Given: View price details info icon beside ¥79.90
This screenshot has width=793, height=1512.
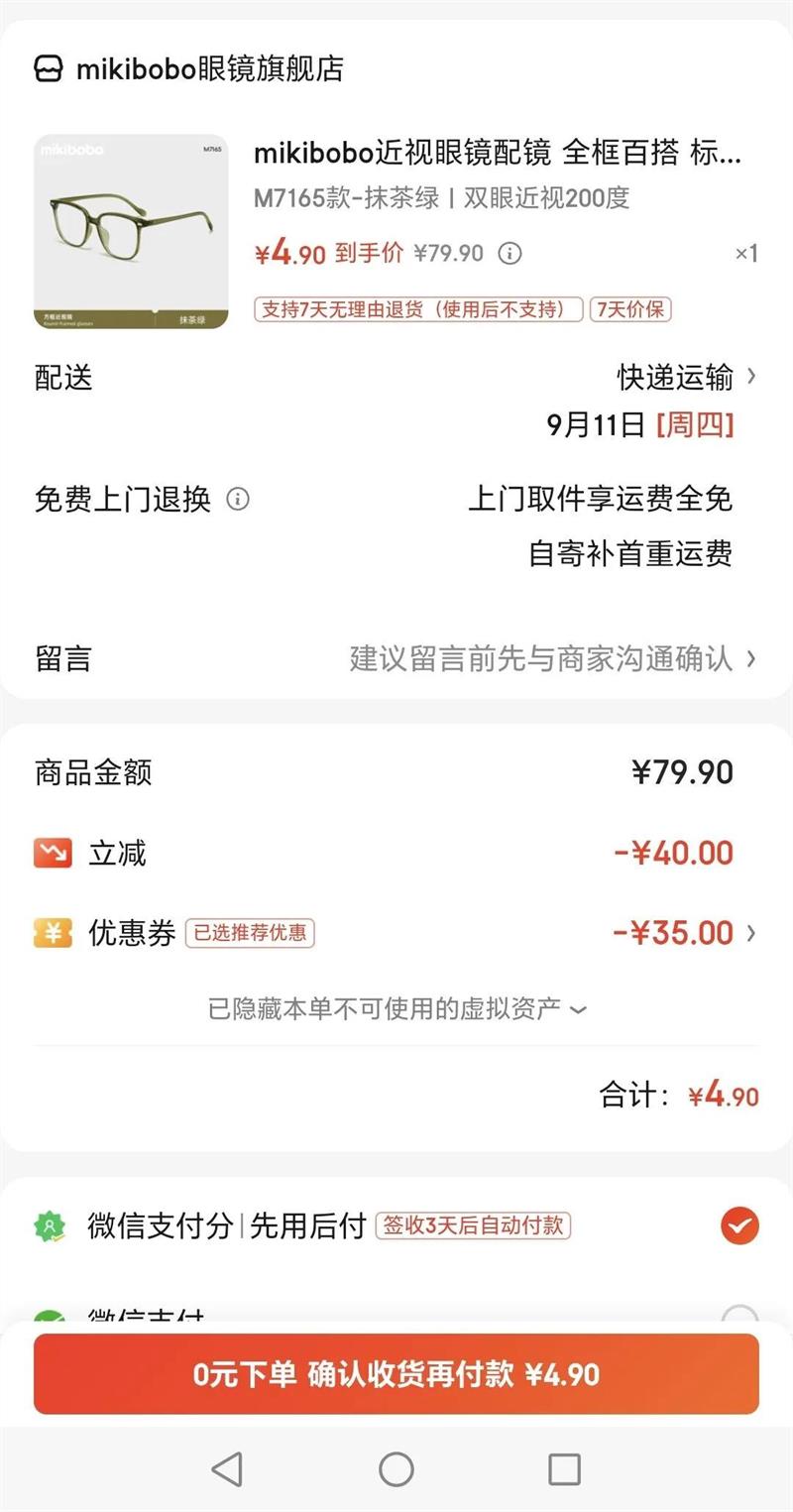Looking at the screenshot, I should [510, 254].
